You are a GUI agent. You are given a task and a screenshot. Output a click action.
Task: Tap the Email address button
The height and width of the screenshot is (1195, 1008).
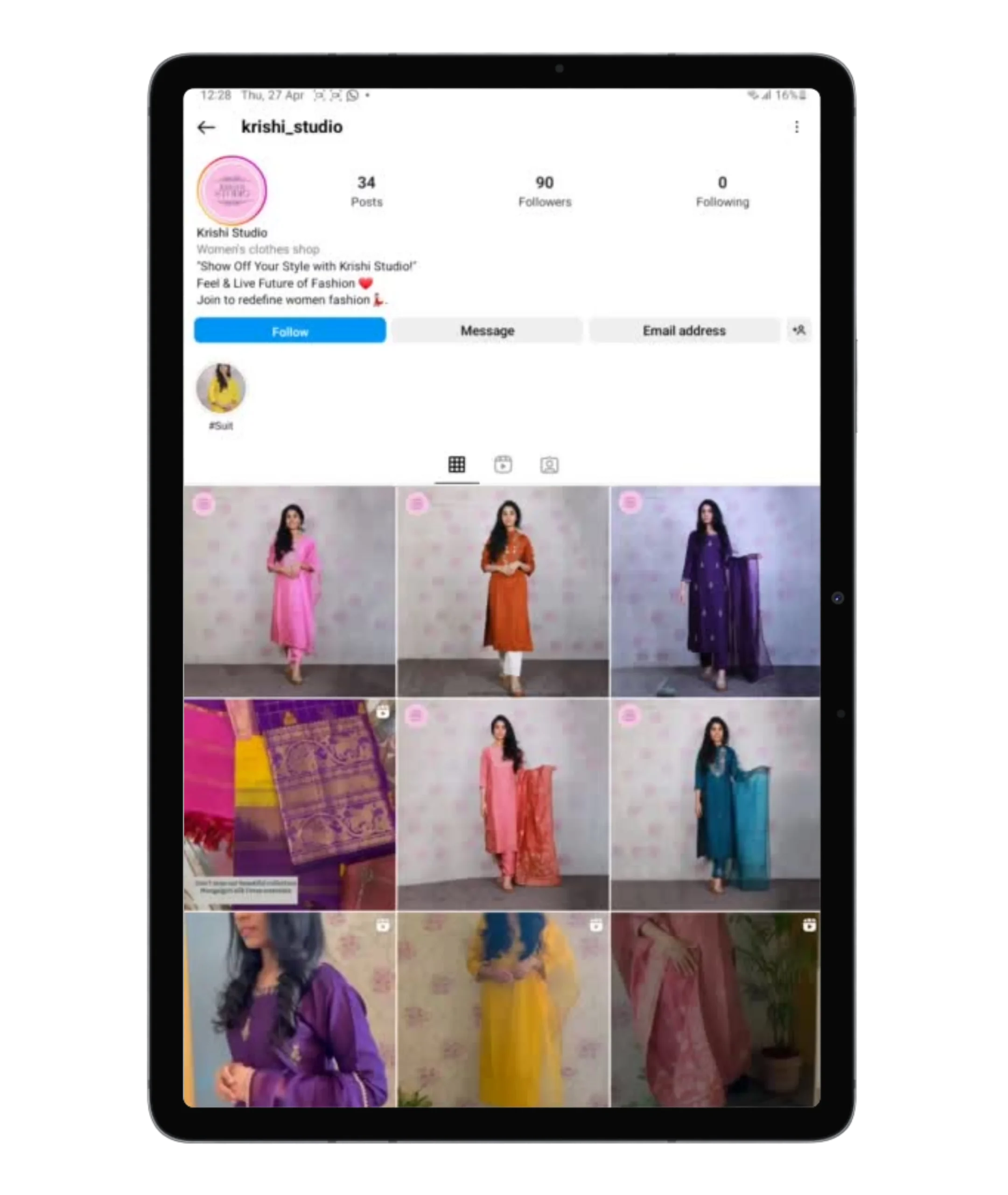tap(684, 331)
